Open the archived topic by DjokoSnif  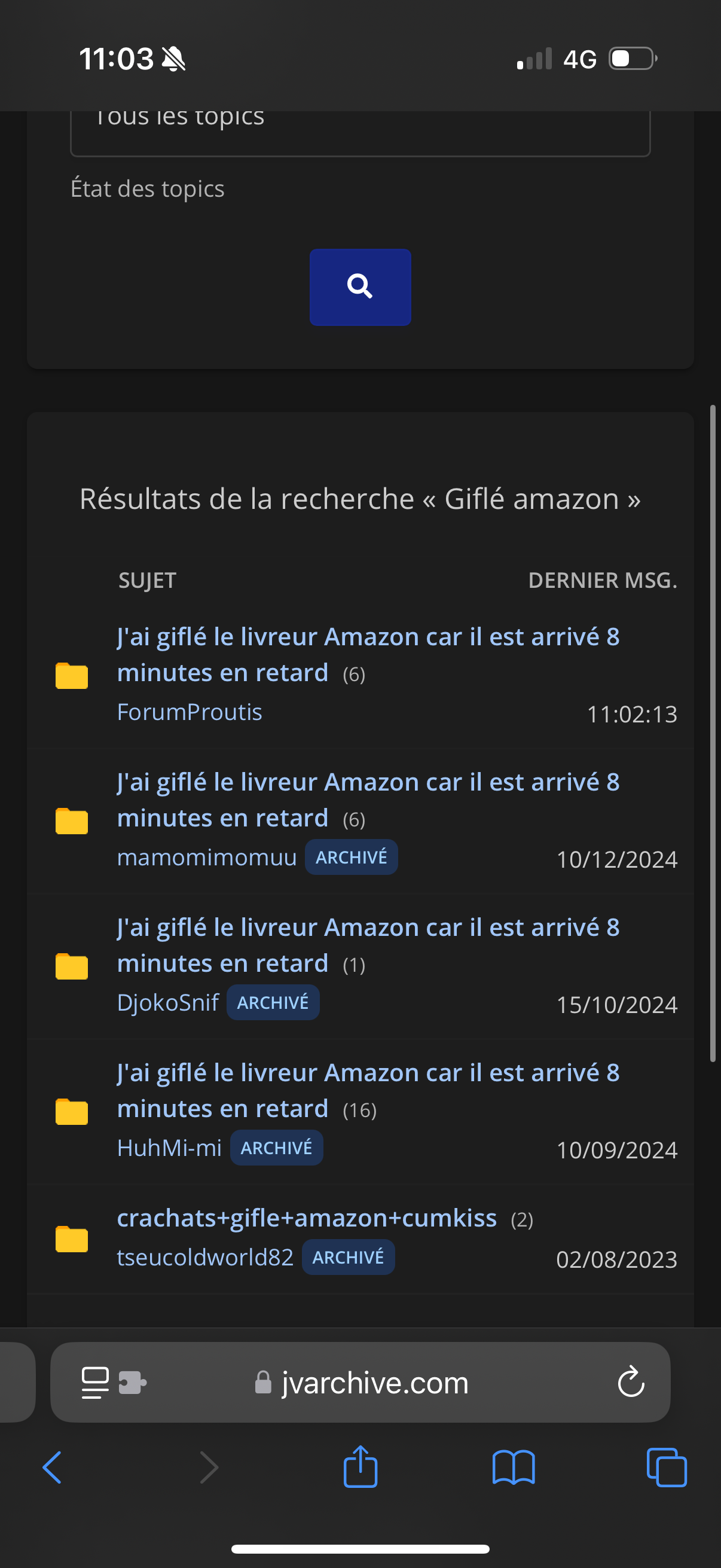pyautogui.click(x=368, y=945)
